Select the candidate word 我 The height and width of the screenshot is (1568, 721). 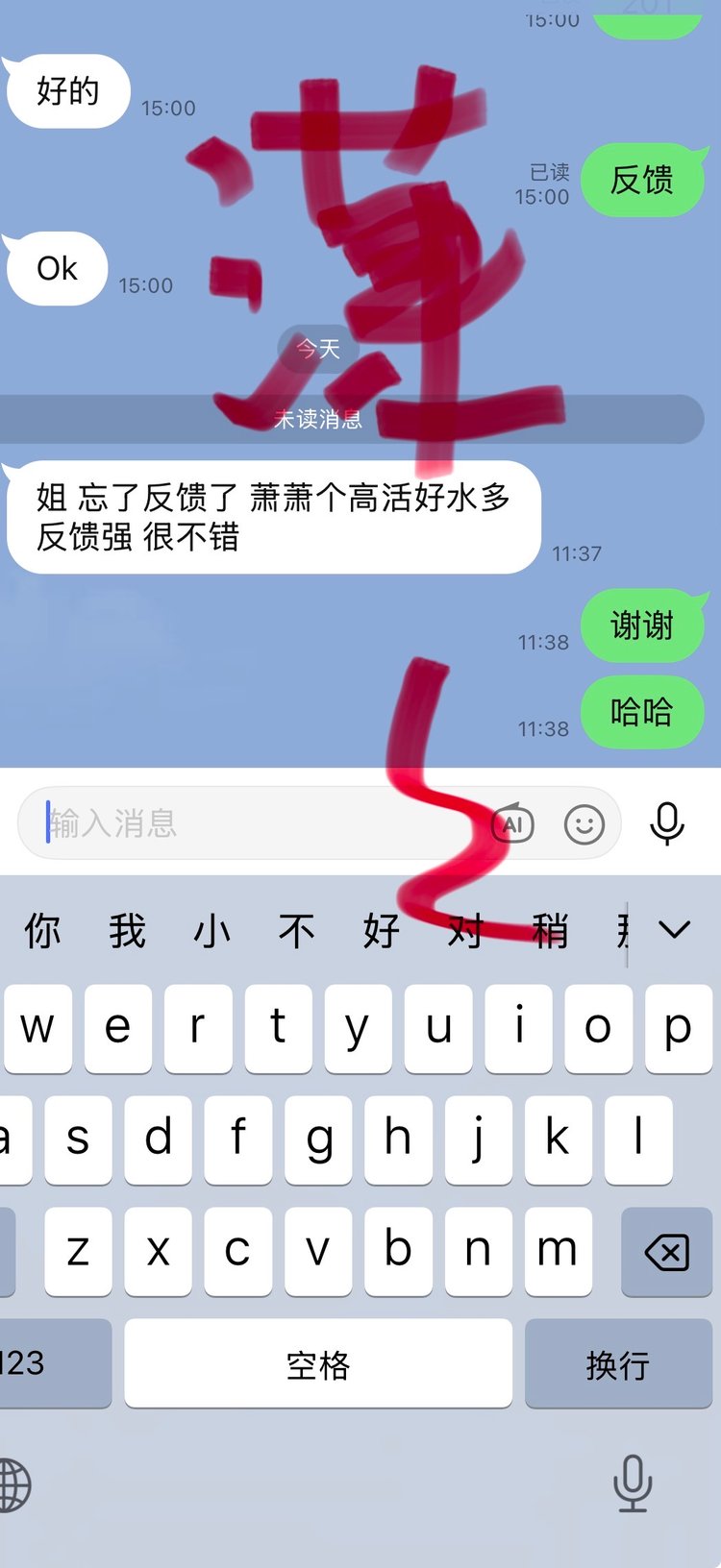pyautogui.click(x=127, y=931)
